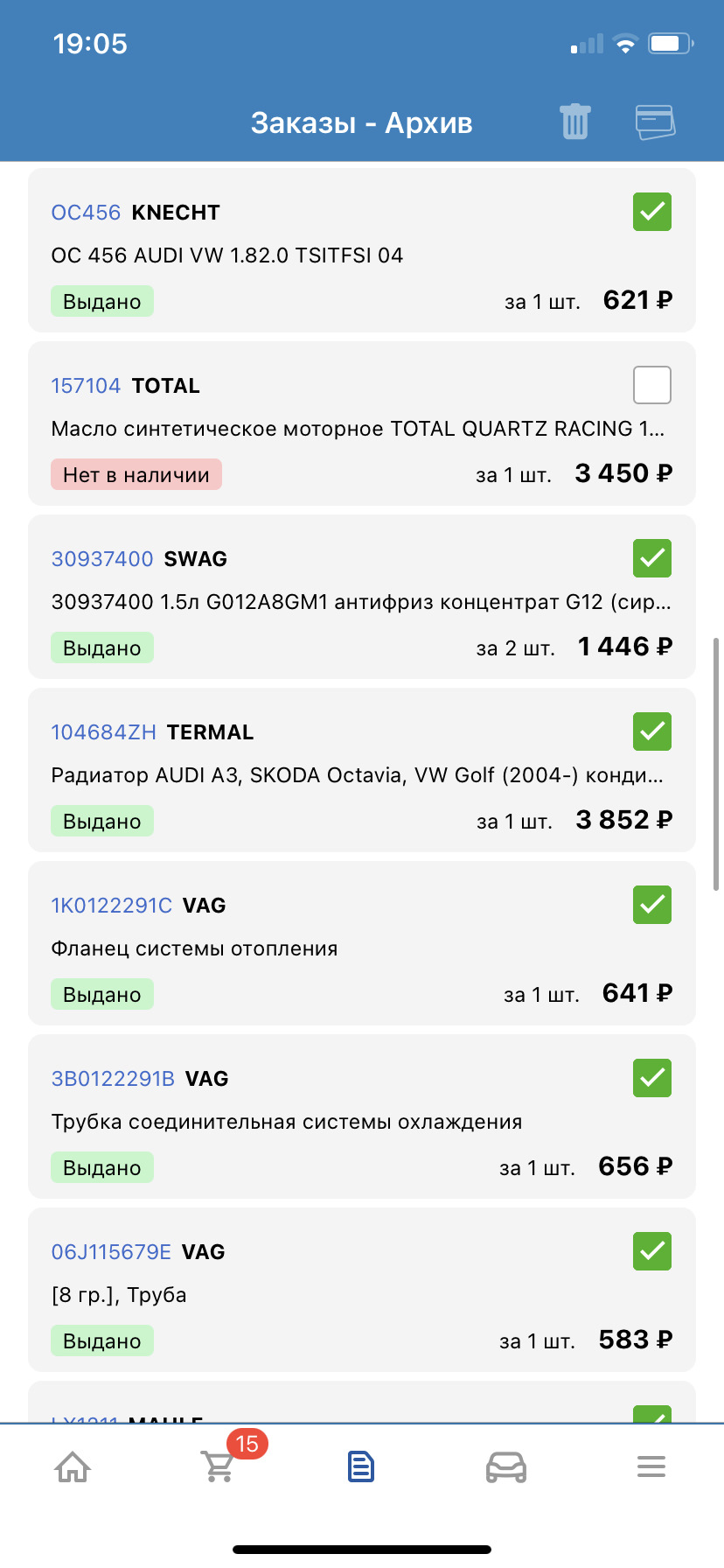Uncheck the VAG 06J115679E checkbox
Screen dimensions: 724x1568
[x=652, y=1251]
